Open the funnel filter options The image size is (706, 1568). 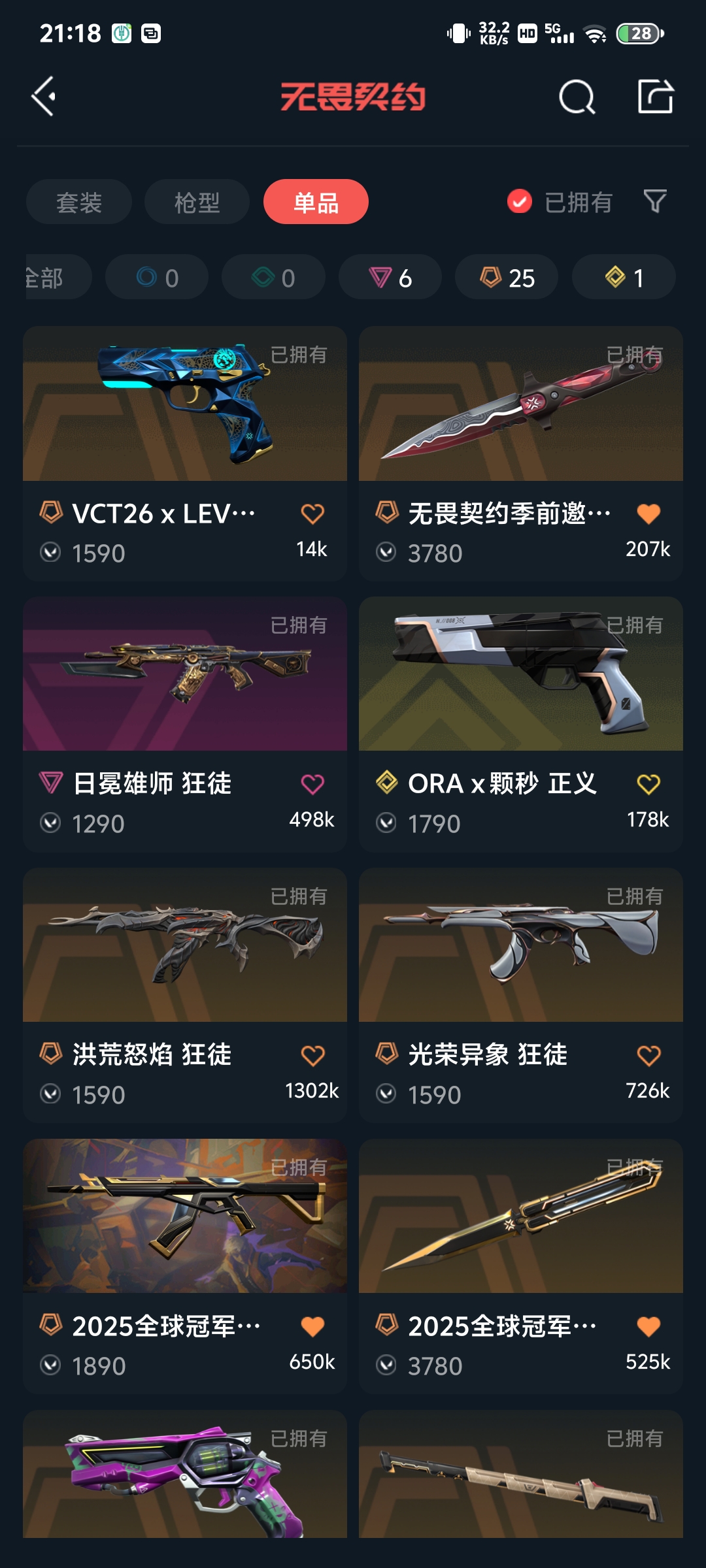655,202
